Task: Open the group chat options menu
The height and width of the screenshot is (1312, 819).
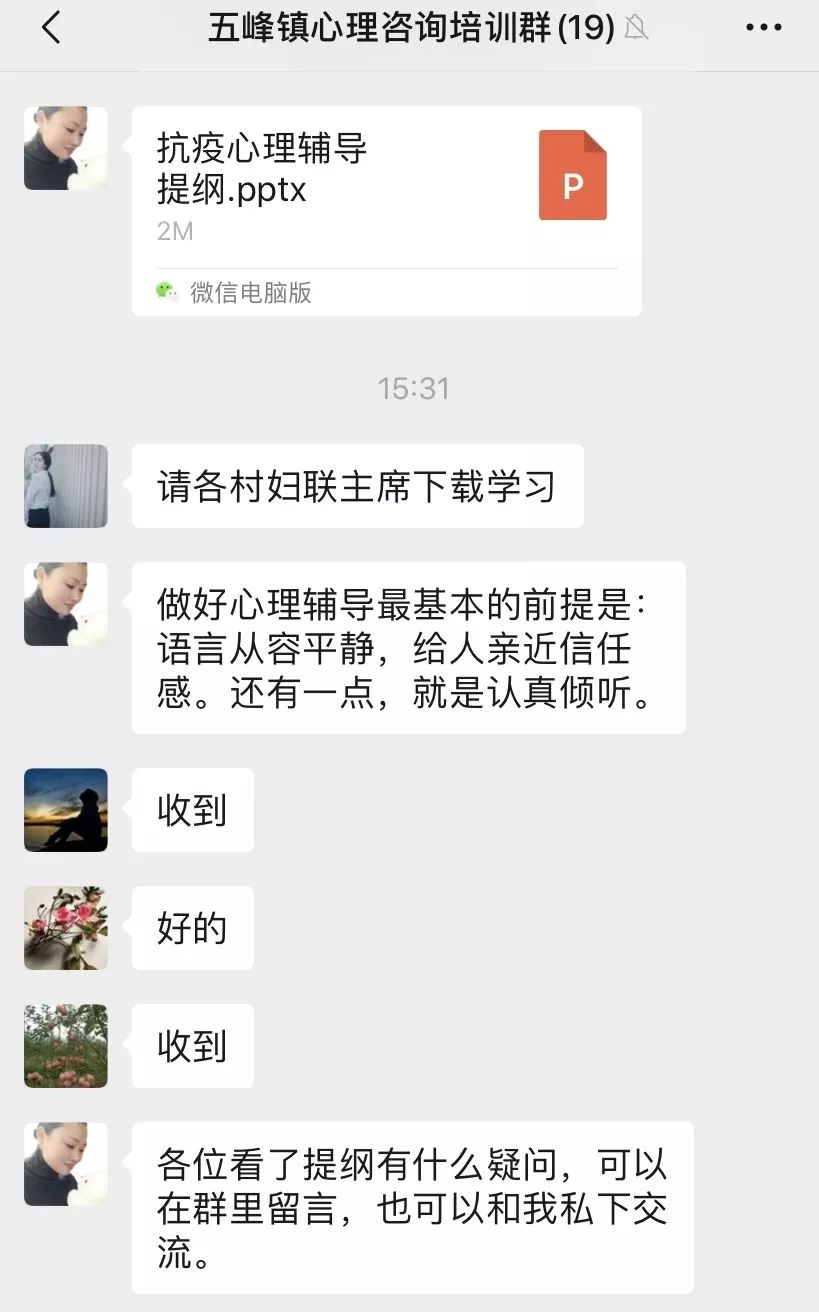Action: tap(764, 28)
